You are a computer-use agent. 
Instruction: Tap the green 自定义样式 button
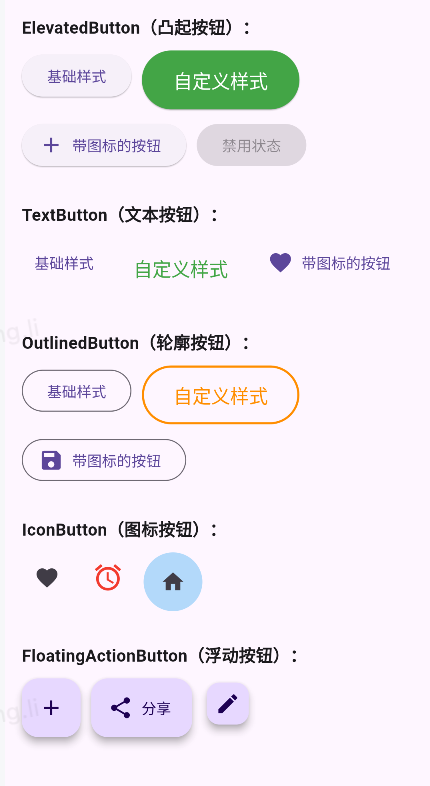221,80
